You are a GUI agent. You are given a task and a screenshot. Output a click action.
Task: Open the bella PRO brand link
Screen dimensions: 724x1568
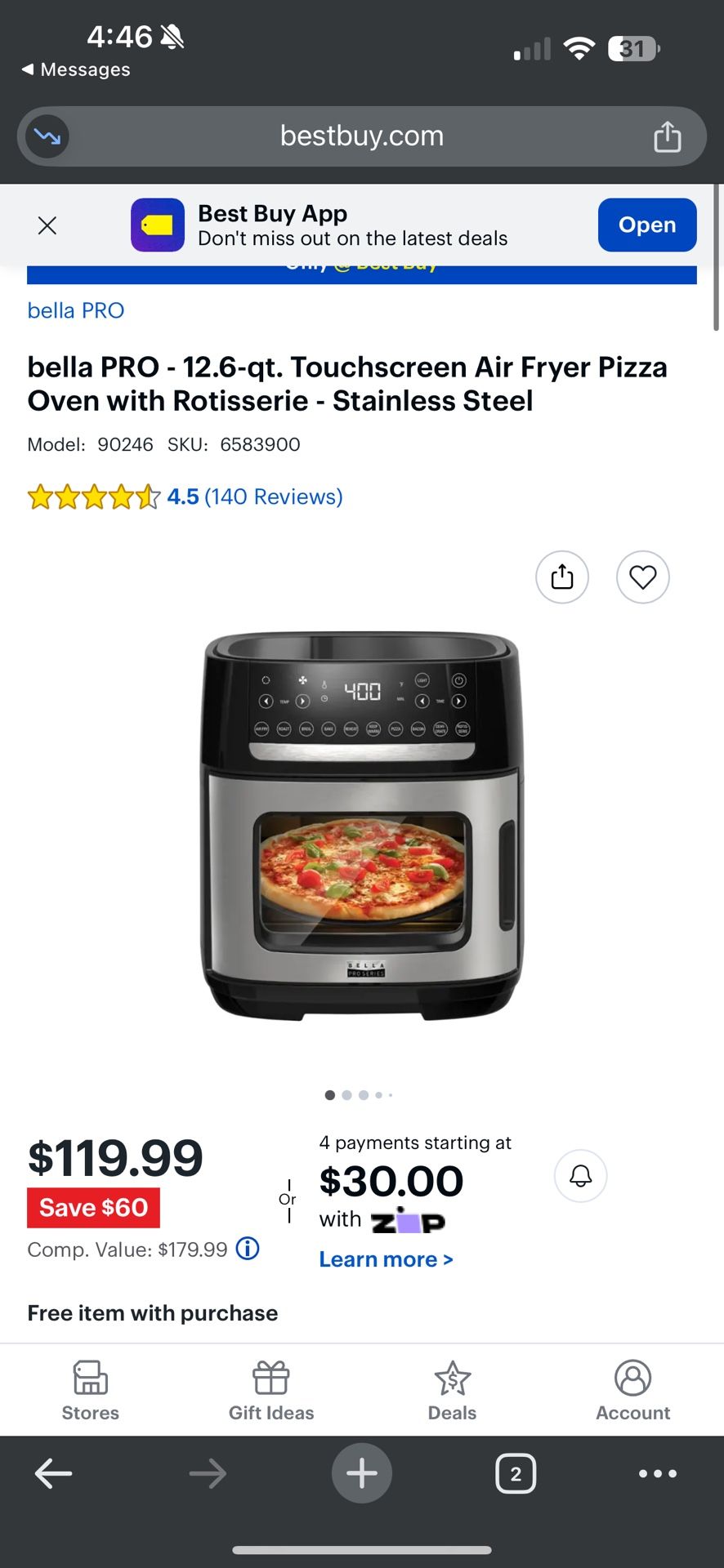pos(76,310)
